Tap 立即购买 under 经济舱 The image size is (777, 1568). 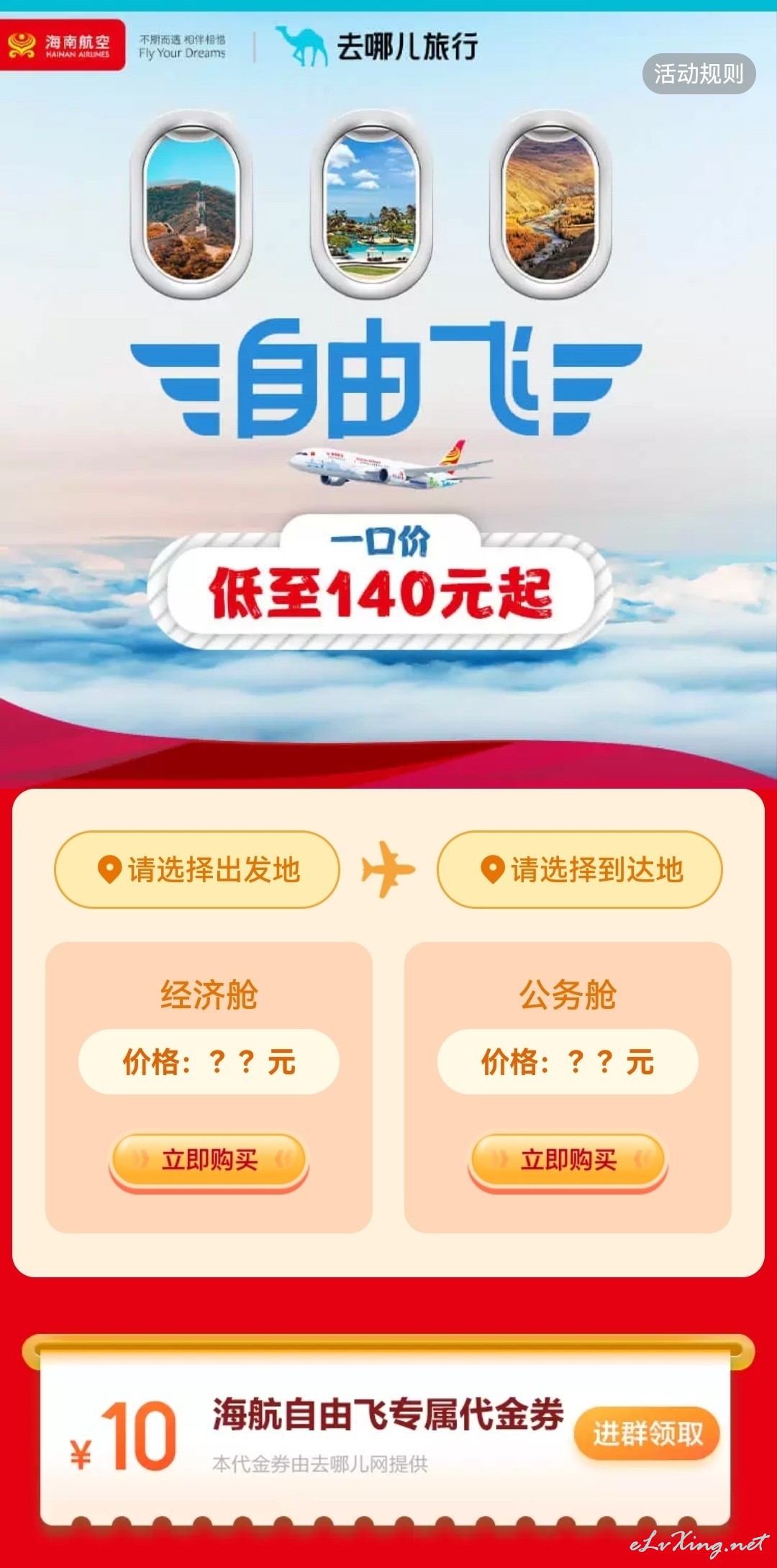(x=209, y=1161)
